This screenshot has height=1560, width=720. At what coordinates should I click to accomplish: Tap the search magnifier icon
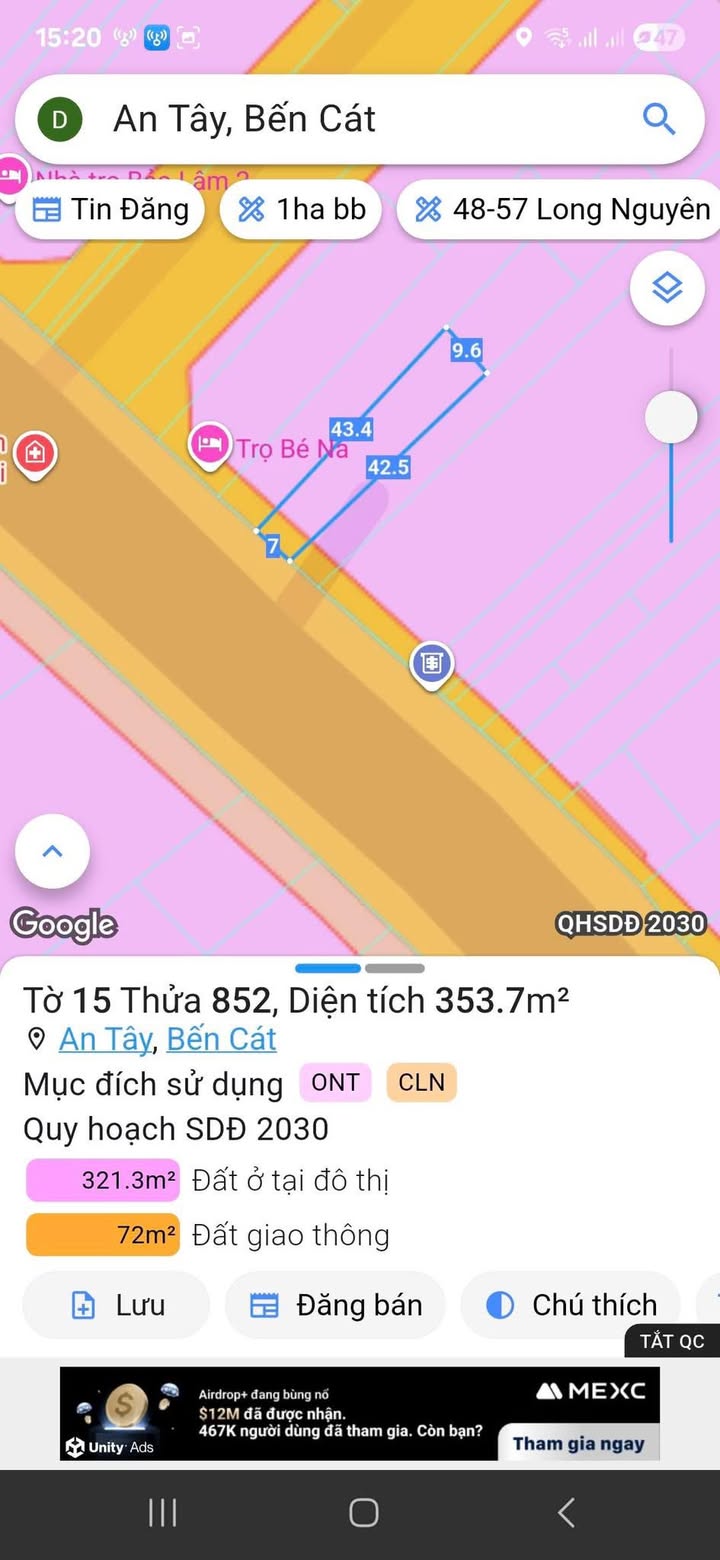[659, 119]
